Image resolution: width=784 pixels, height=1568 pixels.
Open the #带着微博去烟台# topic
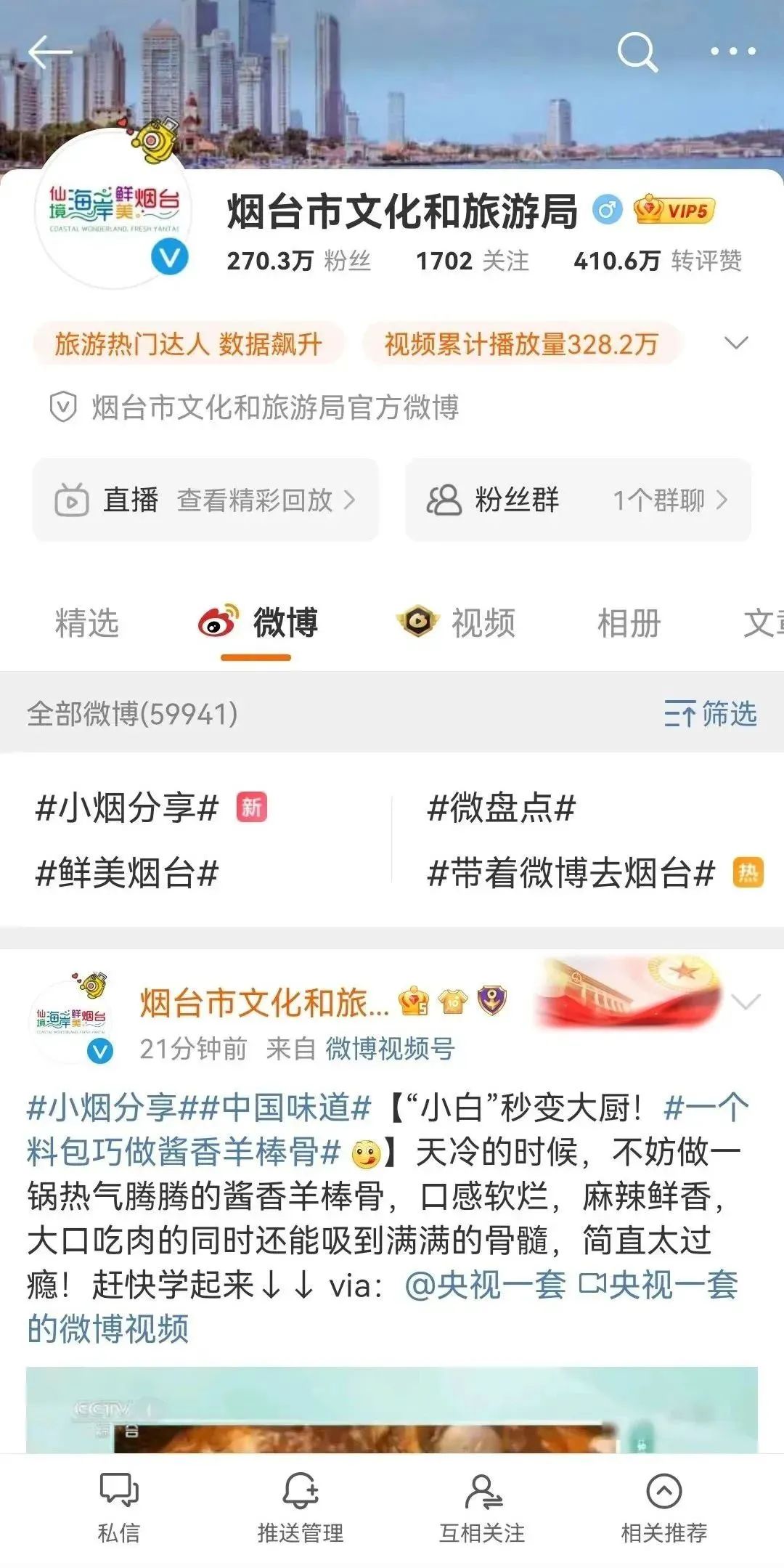click(x=571, y=872)
